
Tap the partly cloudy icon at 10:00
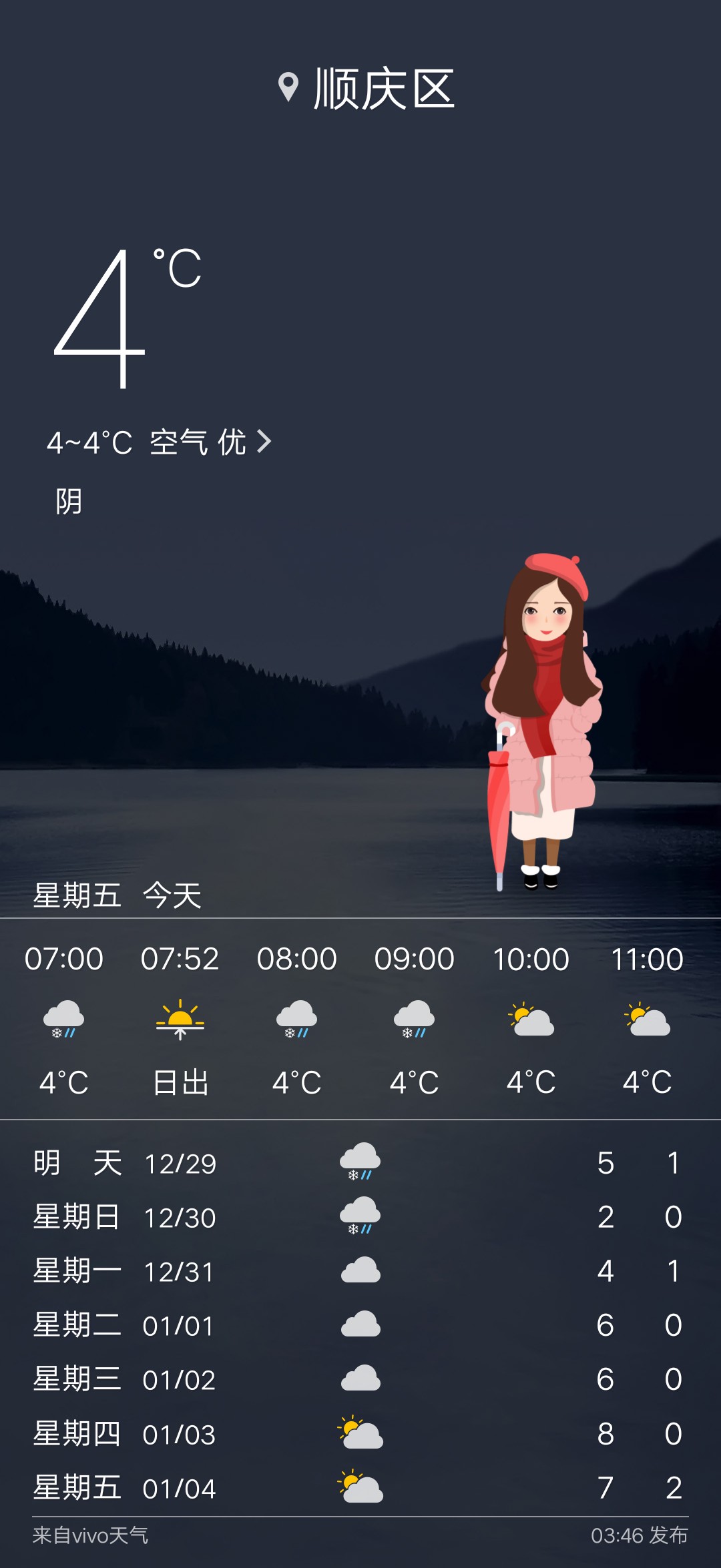(x=531, y=1020)
